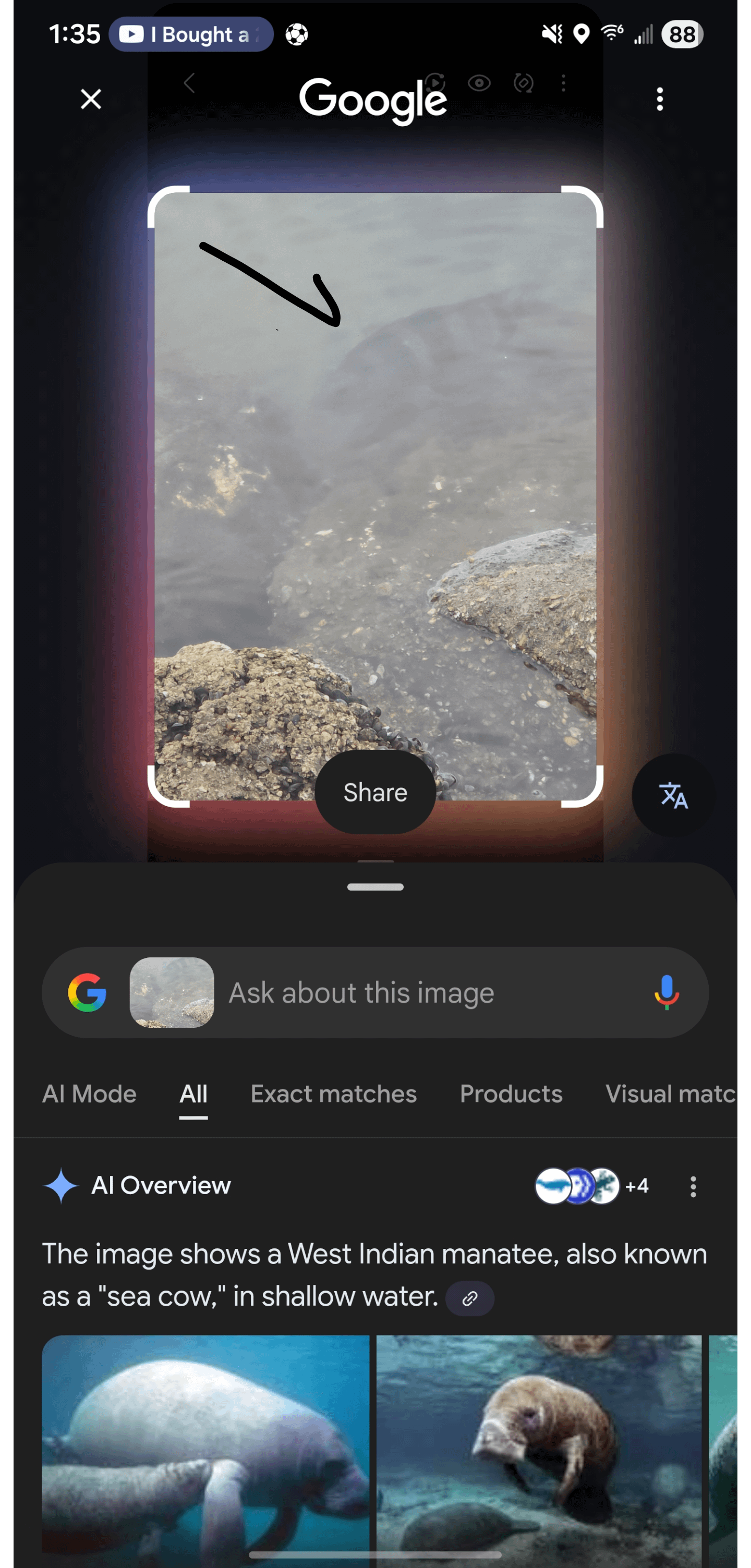751x1568 pixels.
Task: Switch to Visual matches tab
Action: point(670,1094)
